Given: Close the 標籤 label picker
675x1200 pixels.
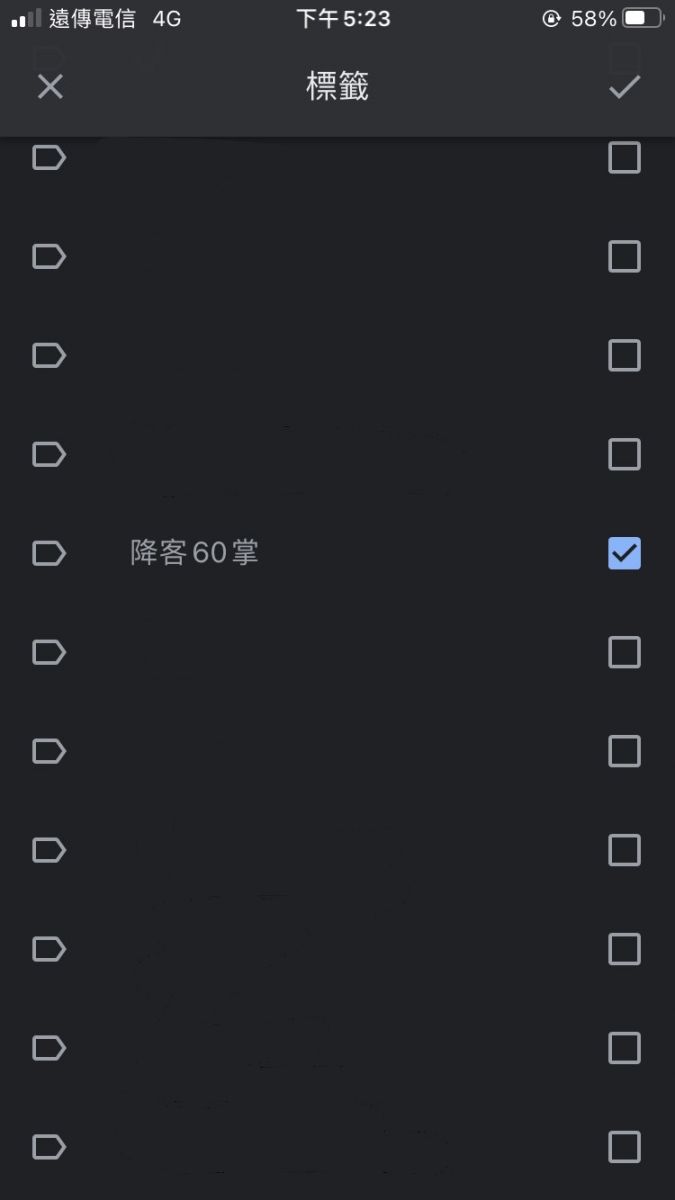Looking at the screenshot, I should coord(50,87).
